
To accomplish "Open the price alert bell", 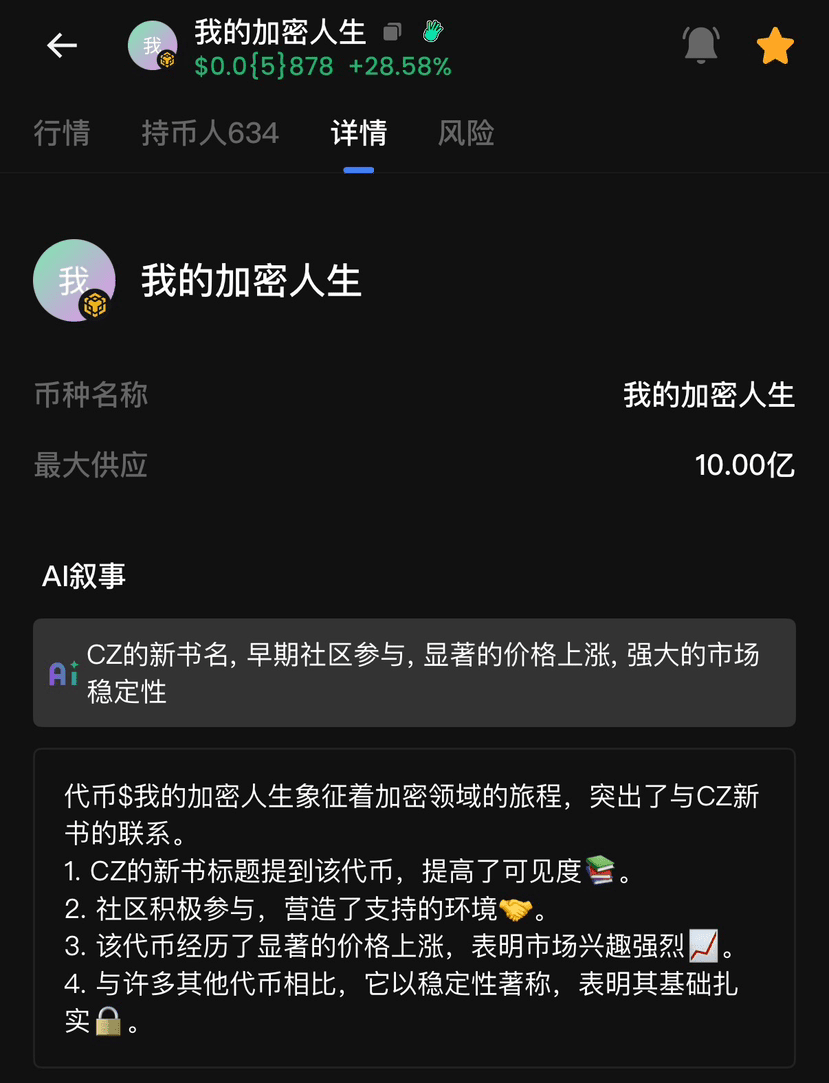I will [x=700, y=46].
